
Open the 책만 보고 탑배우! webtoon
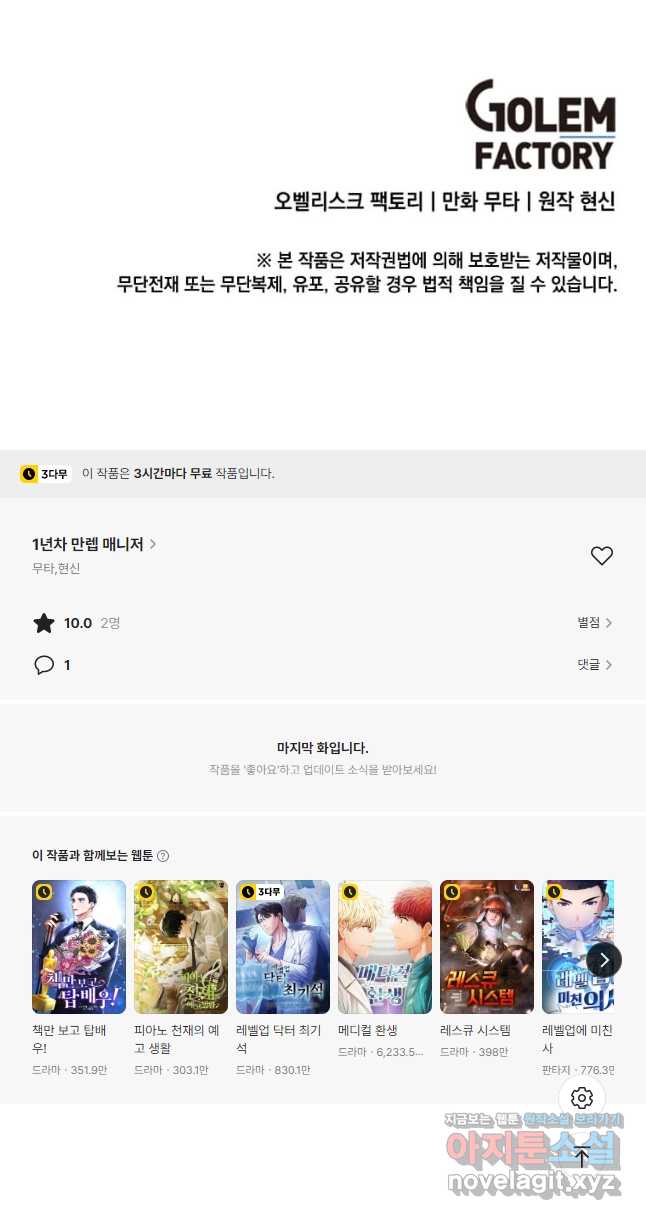(79, 947)
